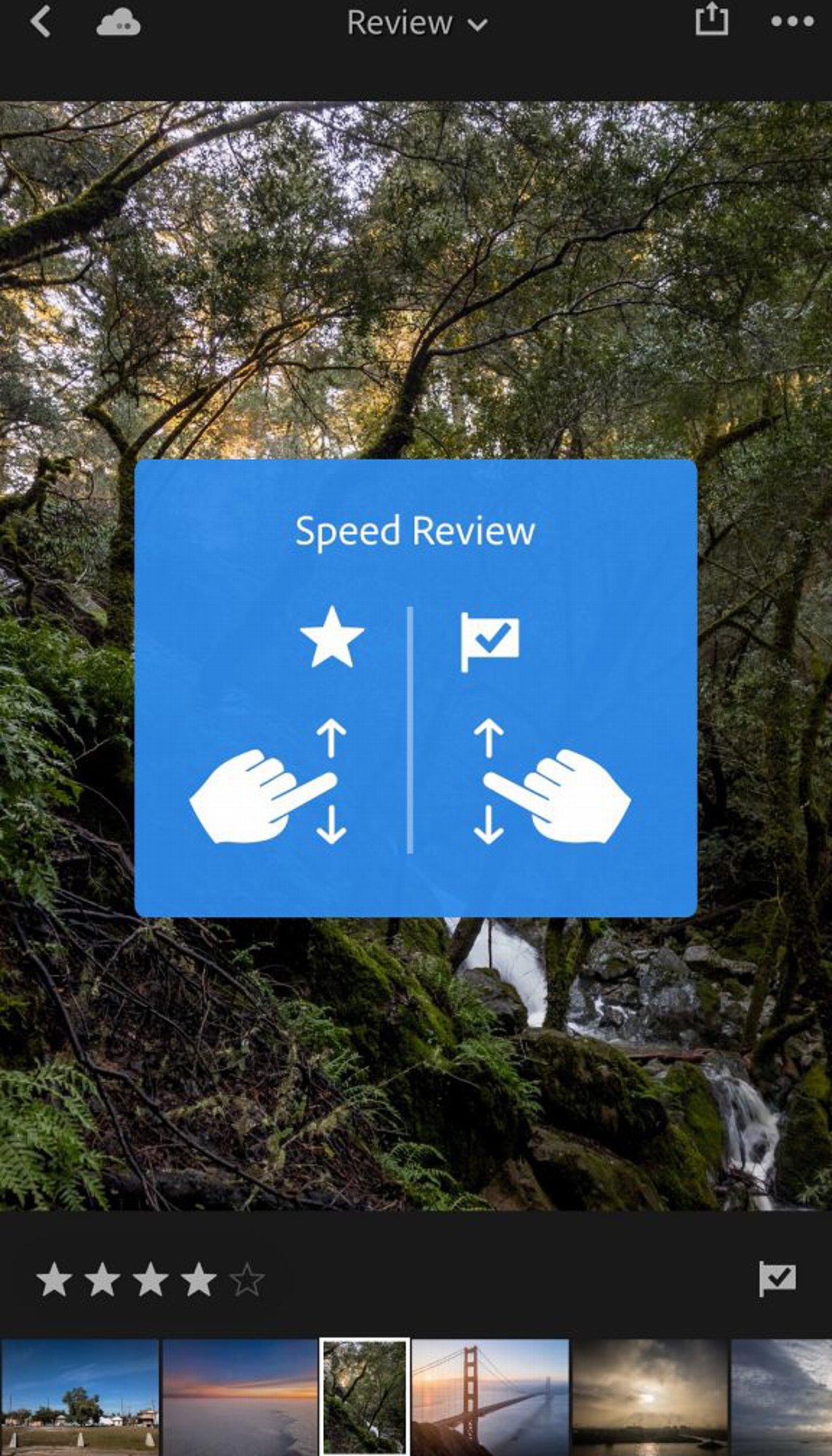Open the three-dot overflow menu

pos(793,22)
